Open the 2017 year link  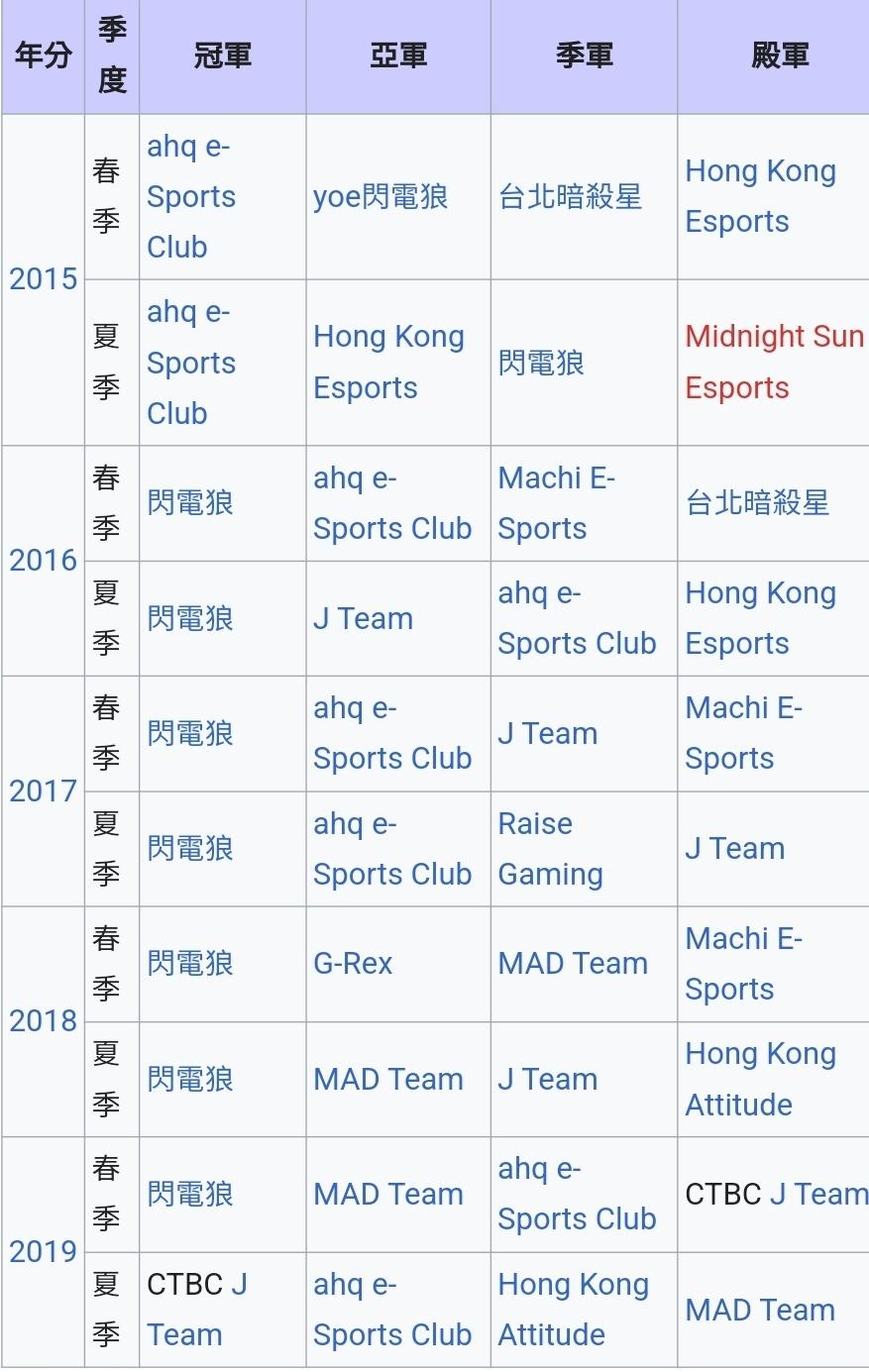[43, 791]
